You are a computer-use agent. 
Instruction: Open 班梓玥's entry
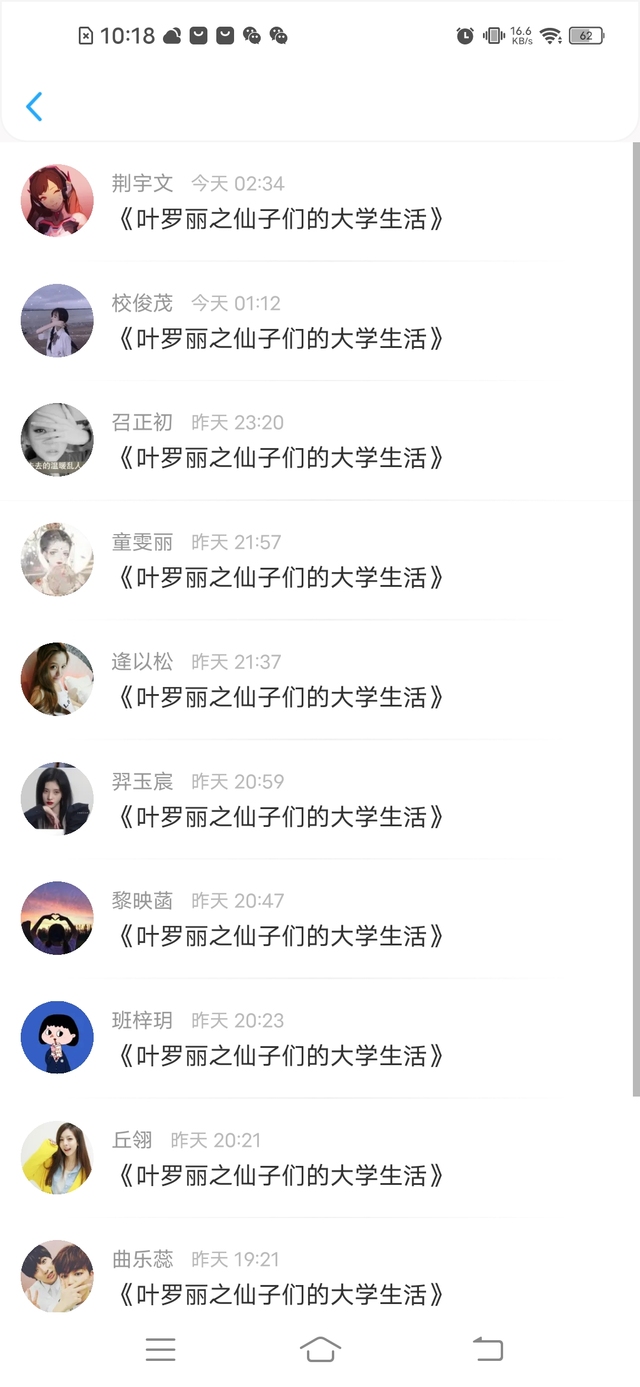[x=280, y=1056]
